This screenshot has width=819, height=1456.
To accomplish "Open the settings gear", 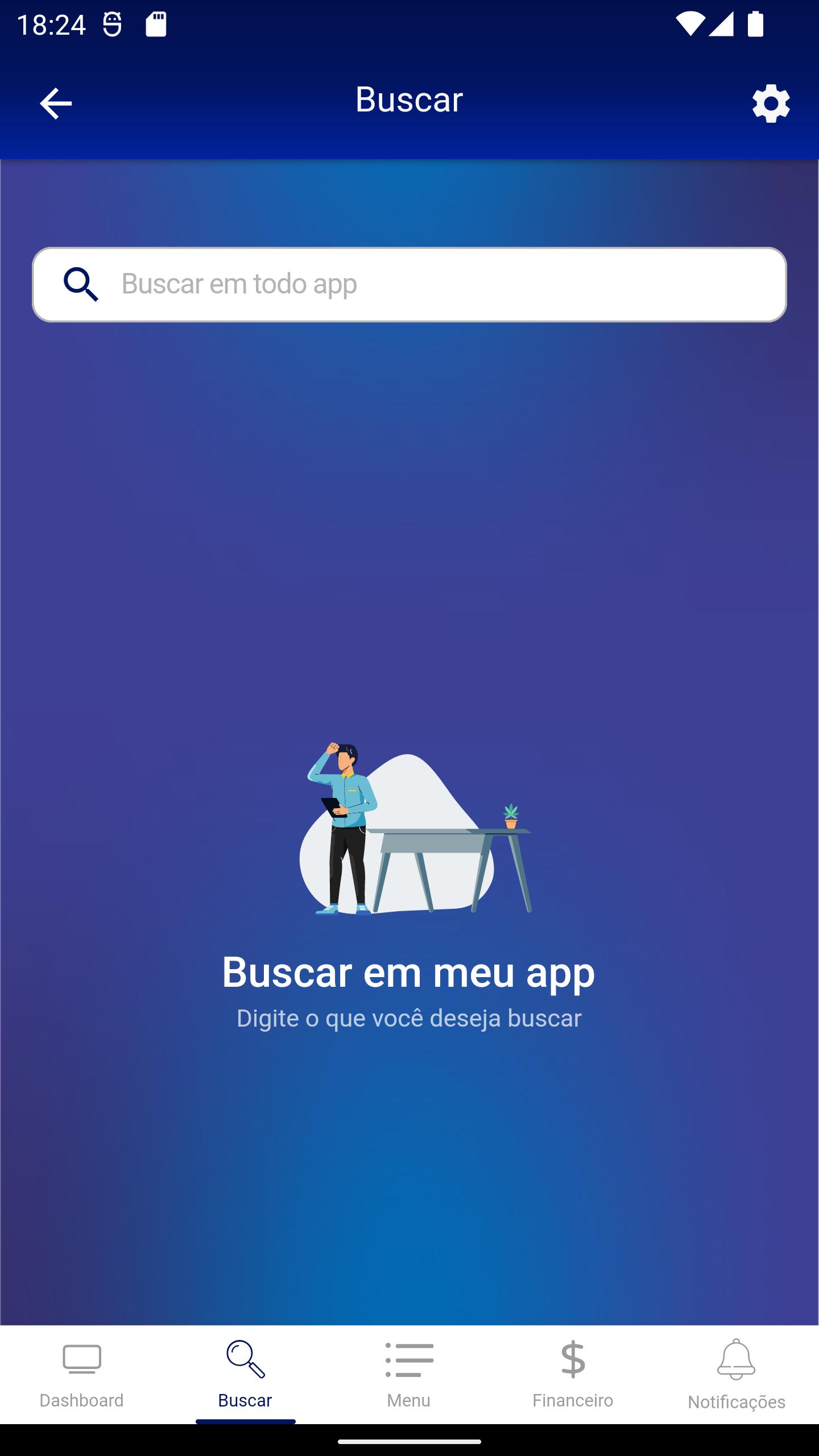I will [771, 104].
